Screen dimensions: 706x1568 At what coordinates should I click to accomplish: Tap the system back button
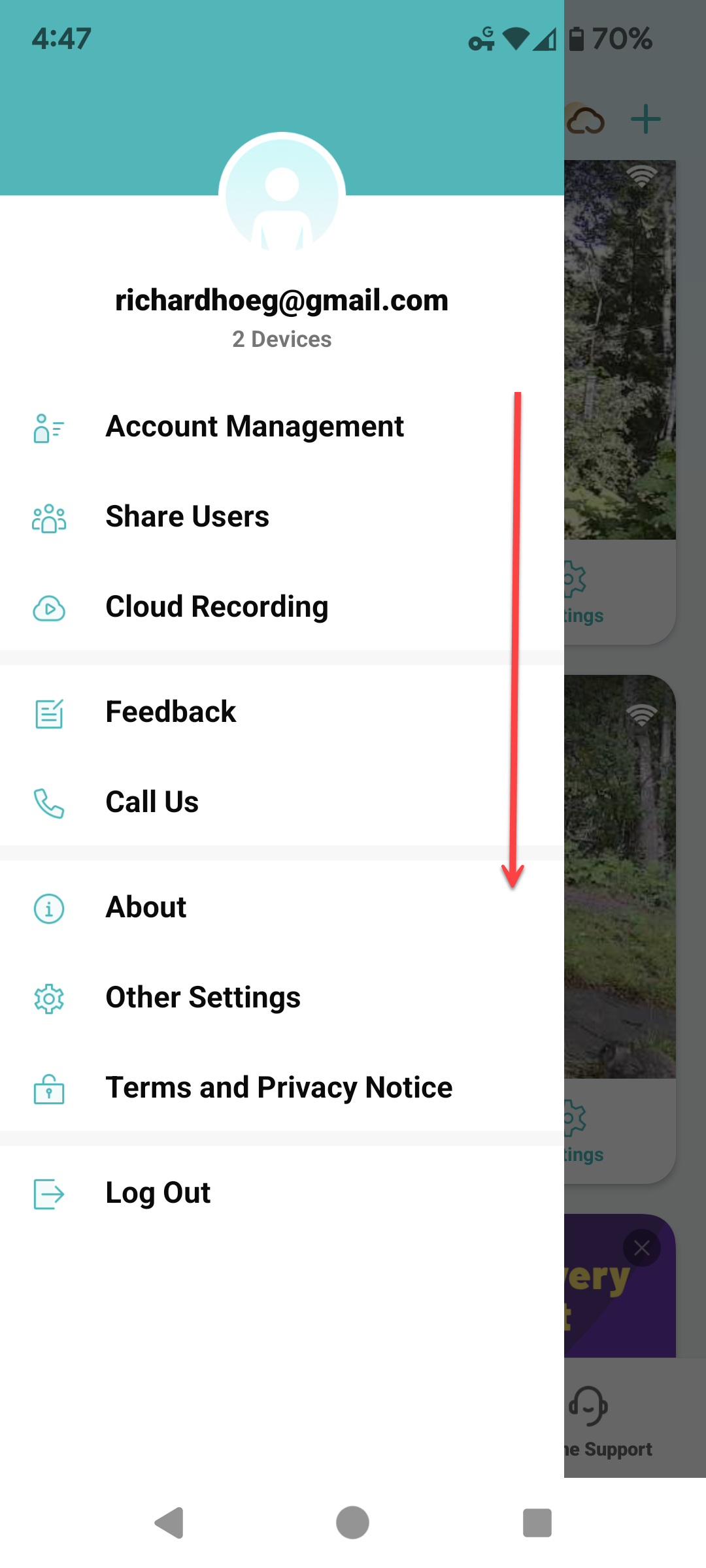(x=169, y=1523)
